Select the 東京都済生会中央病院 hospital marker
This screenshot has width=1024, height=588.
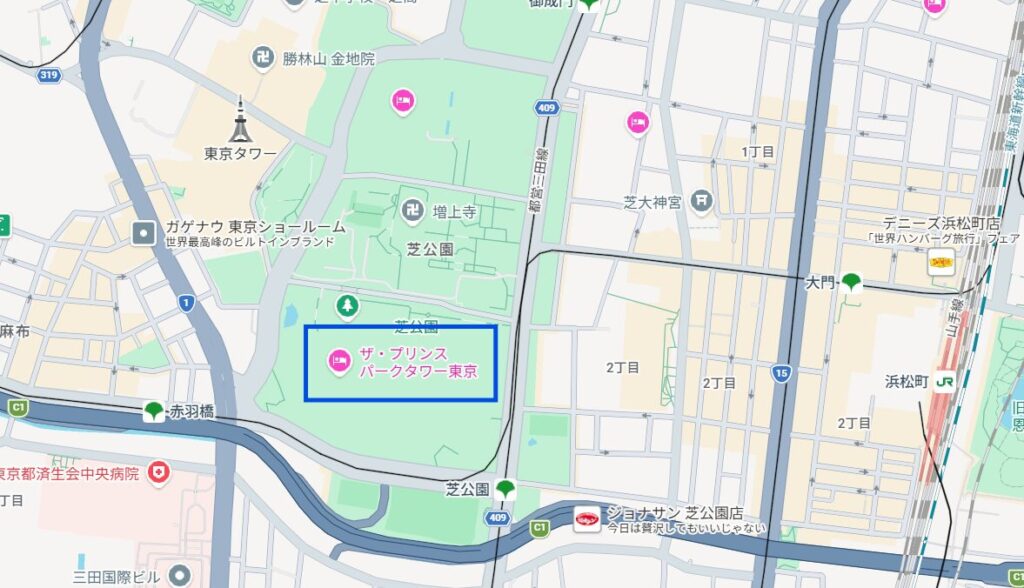pos(157,473)
